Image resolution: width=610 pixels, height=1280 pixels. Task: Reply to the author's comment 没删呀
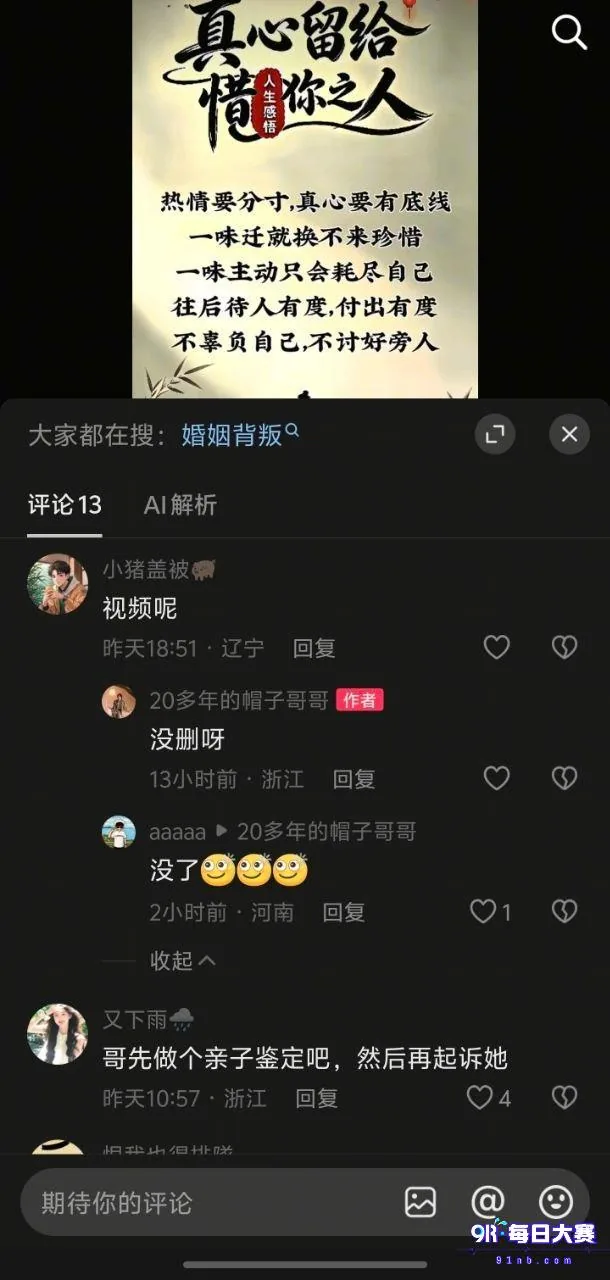[354, 779]
